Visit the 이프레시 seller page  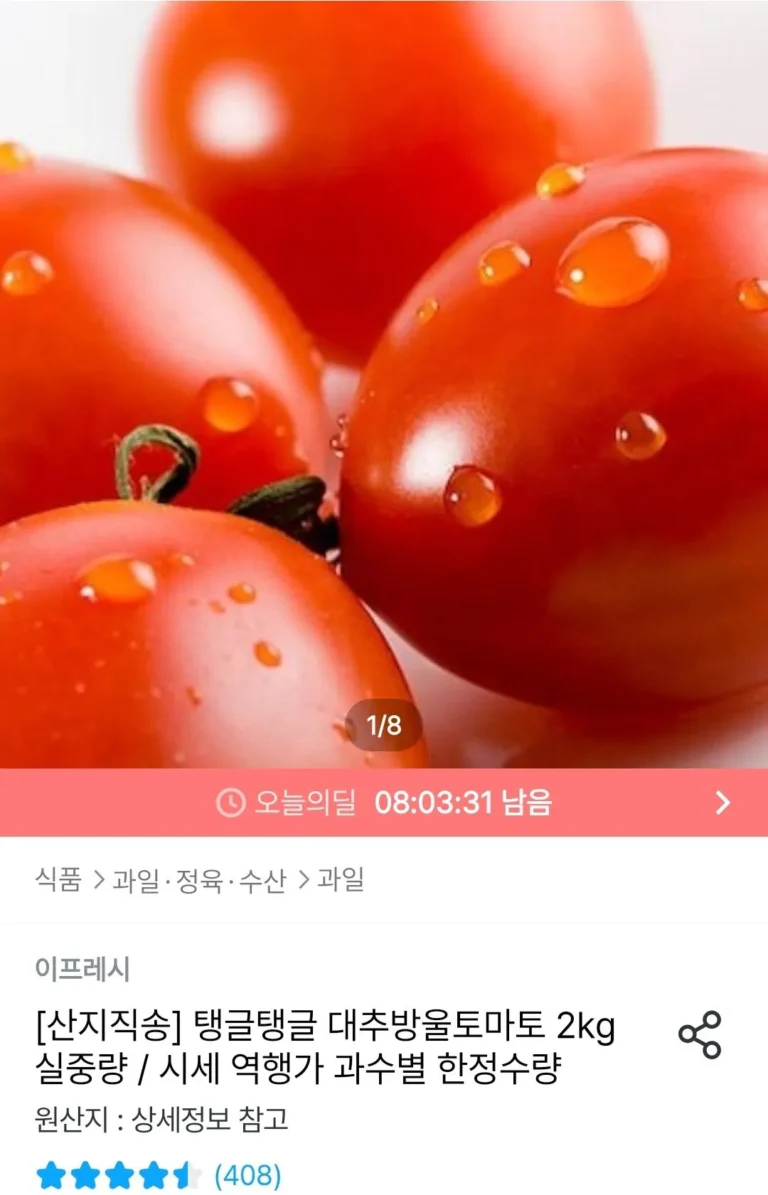click(82, 969)
